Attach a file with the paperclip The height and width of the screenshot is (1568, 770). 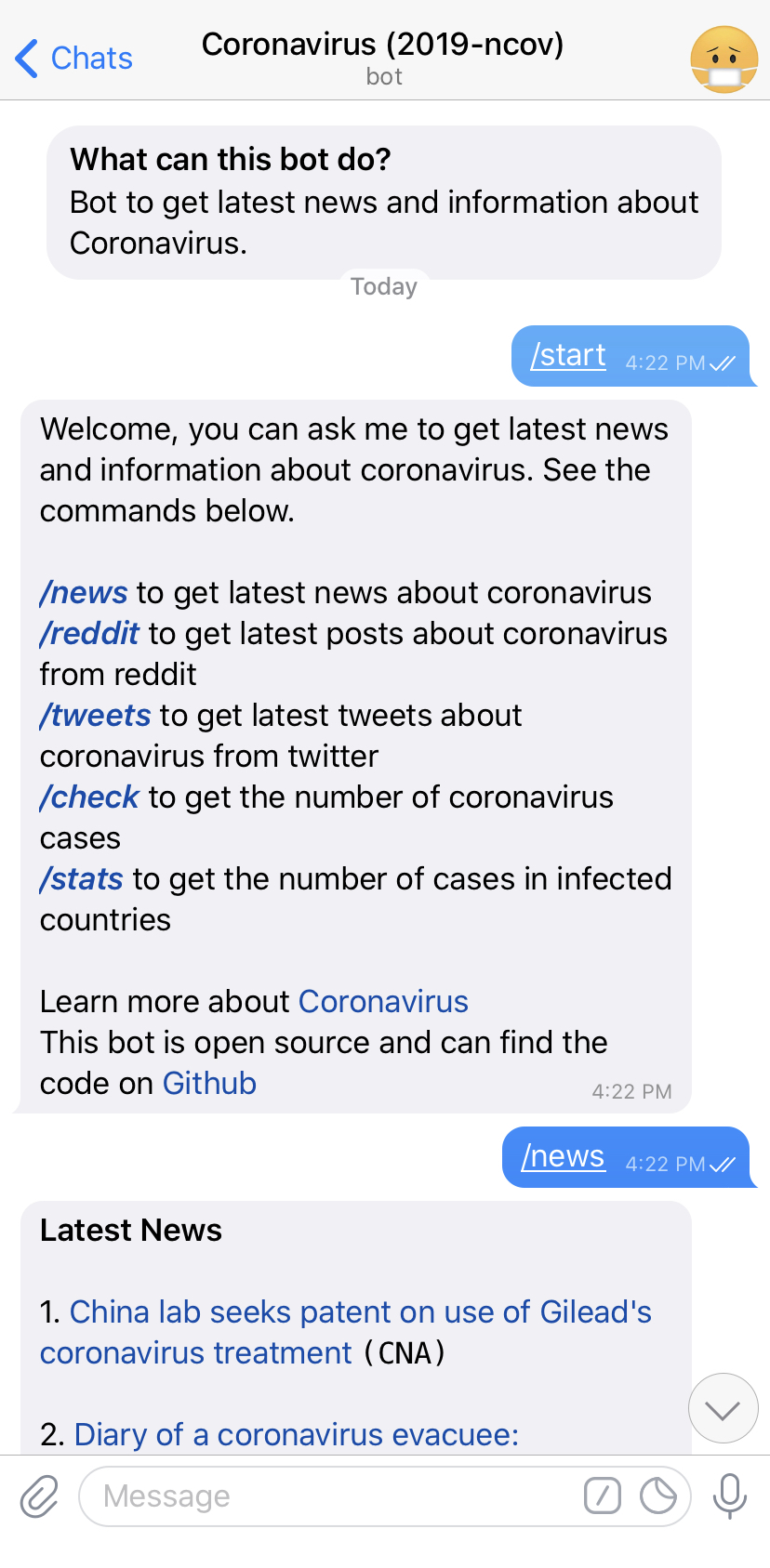pos(39,1496)
